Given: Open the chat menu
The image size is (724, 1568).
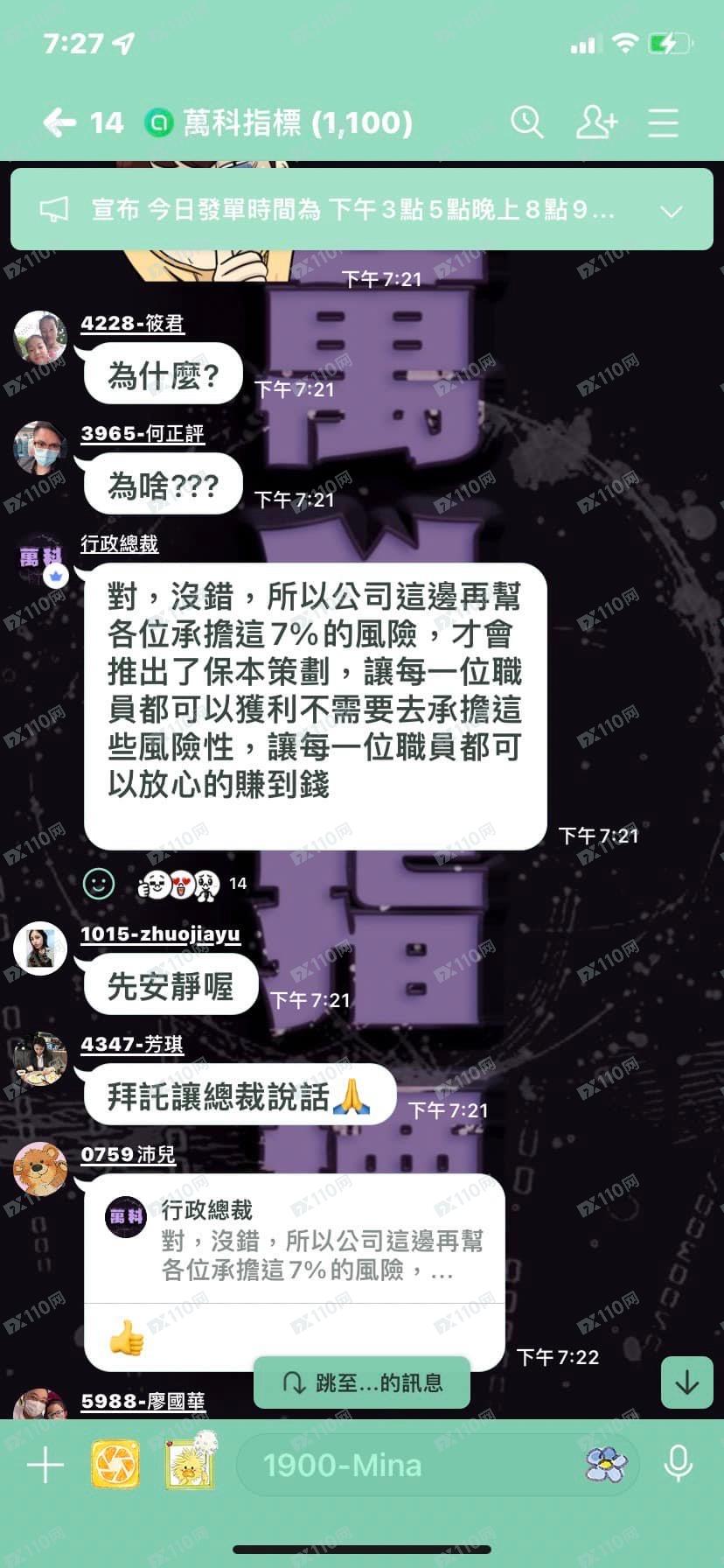Looking at the screenshot, I should coord(663,122).
